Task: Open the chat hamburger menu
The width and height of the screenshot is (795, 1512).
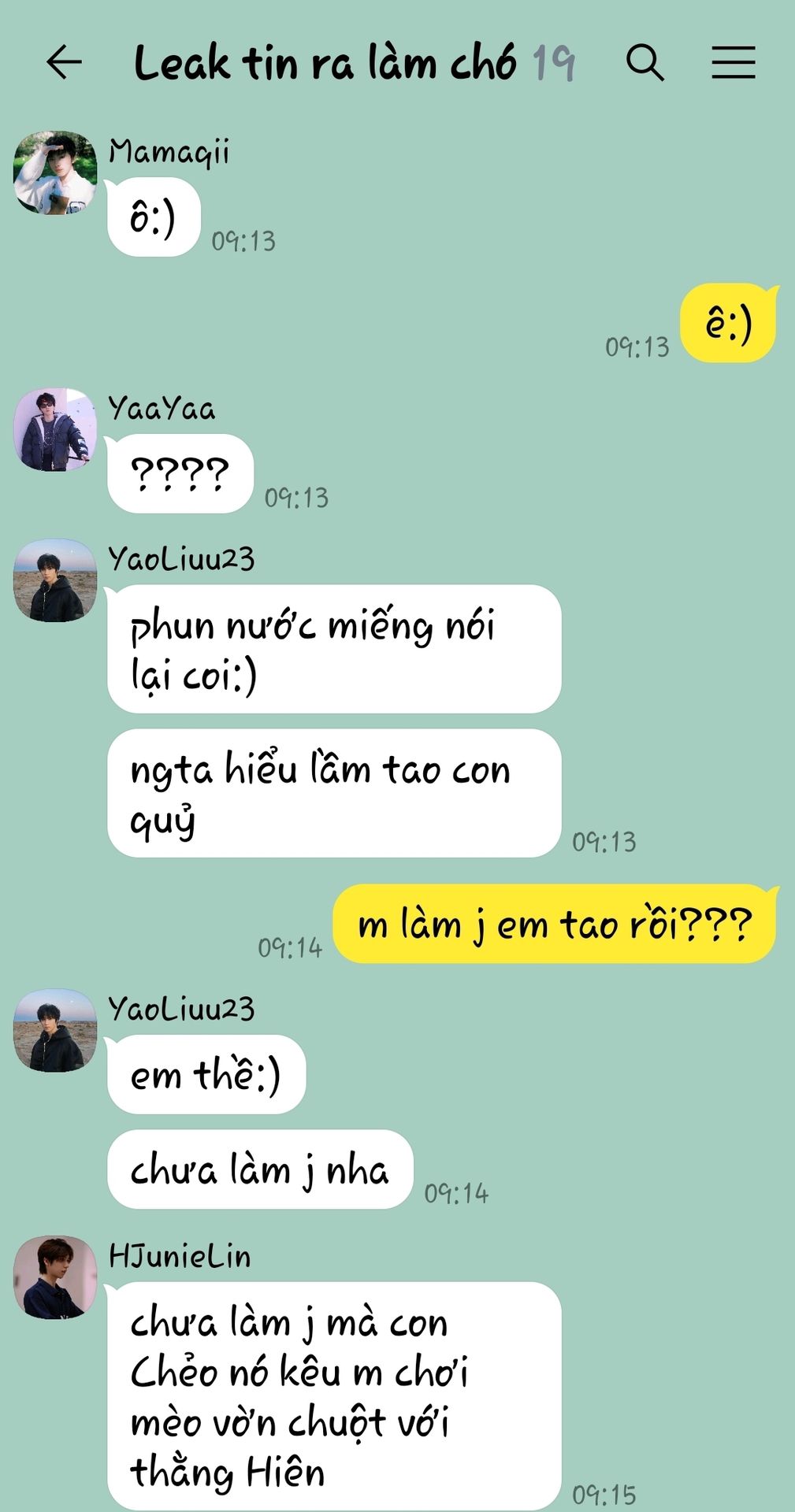Action: [734, 62]
